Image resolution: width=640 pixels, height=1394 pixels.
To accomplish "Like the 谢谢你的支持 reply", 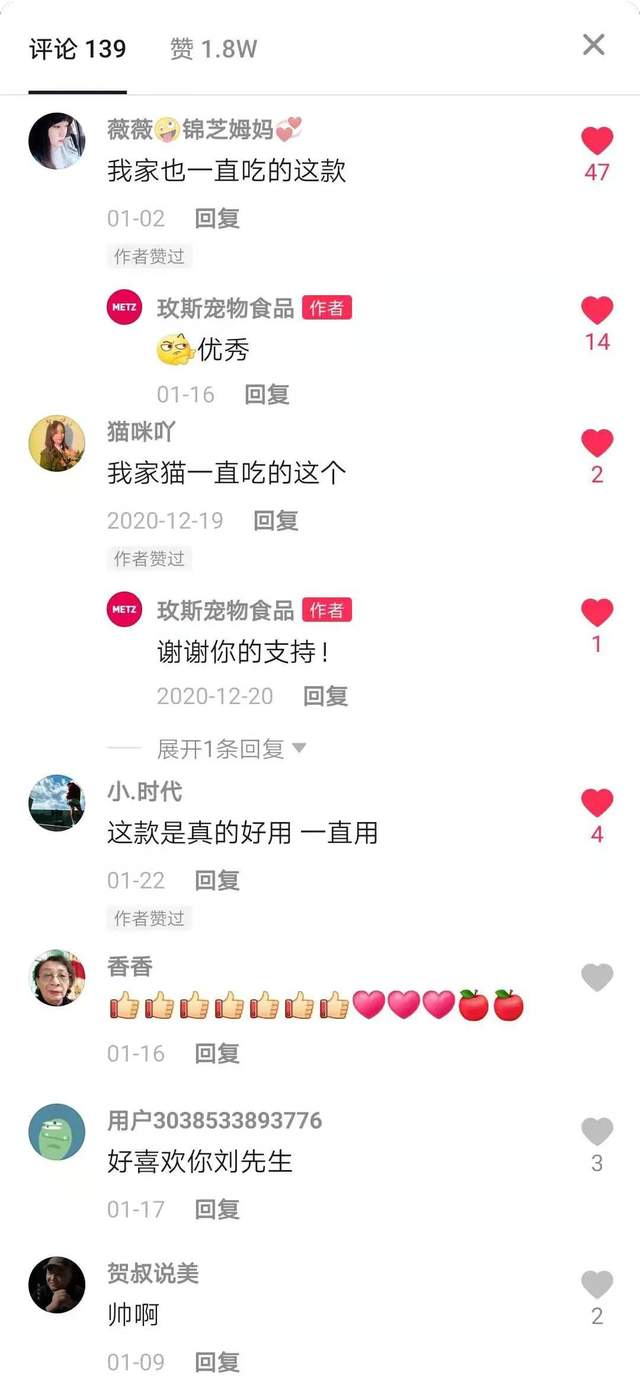I will (x=597, y=612).
